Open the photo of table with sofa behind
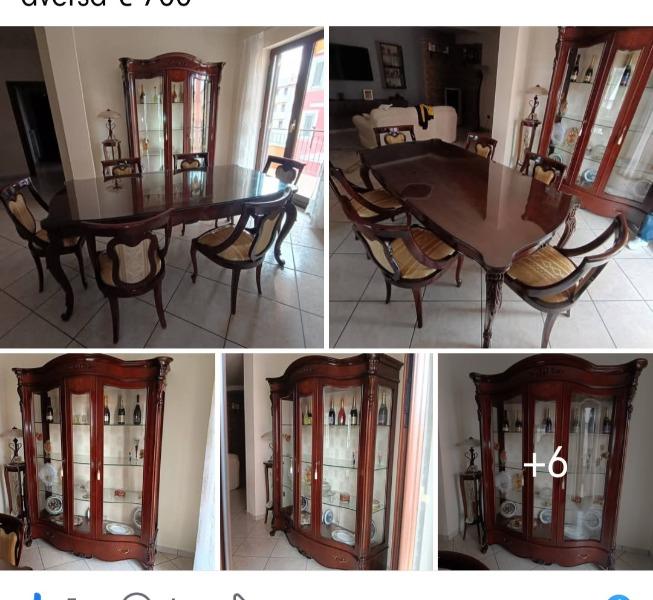Screen dimensions: 653x600 (490, 188)
